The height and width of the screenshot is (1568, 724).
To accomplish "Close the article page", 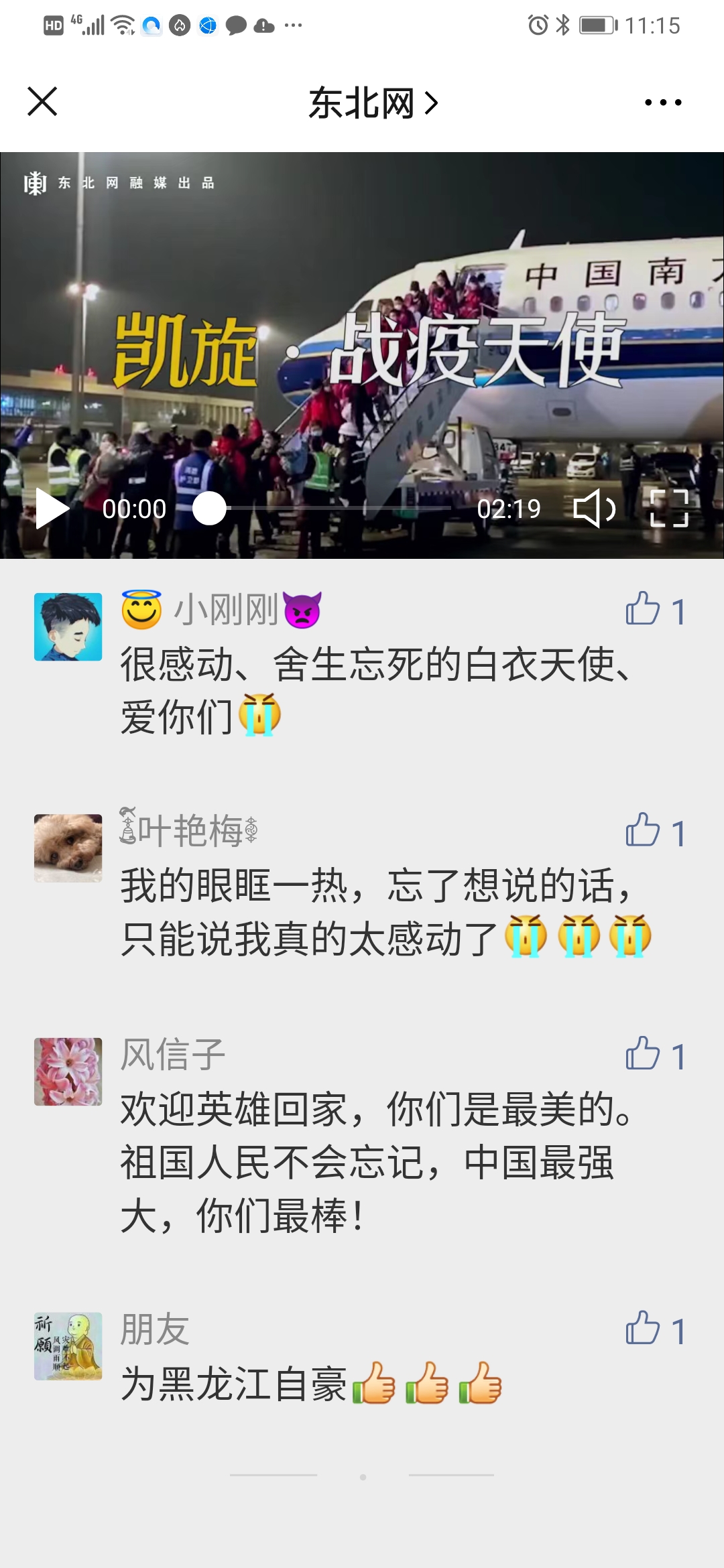I will (x=42, y=102).
